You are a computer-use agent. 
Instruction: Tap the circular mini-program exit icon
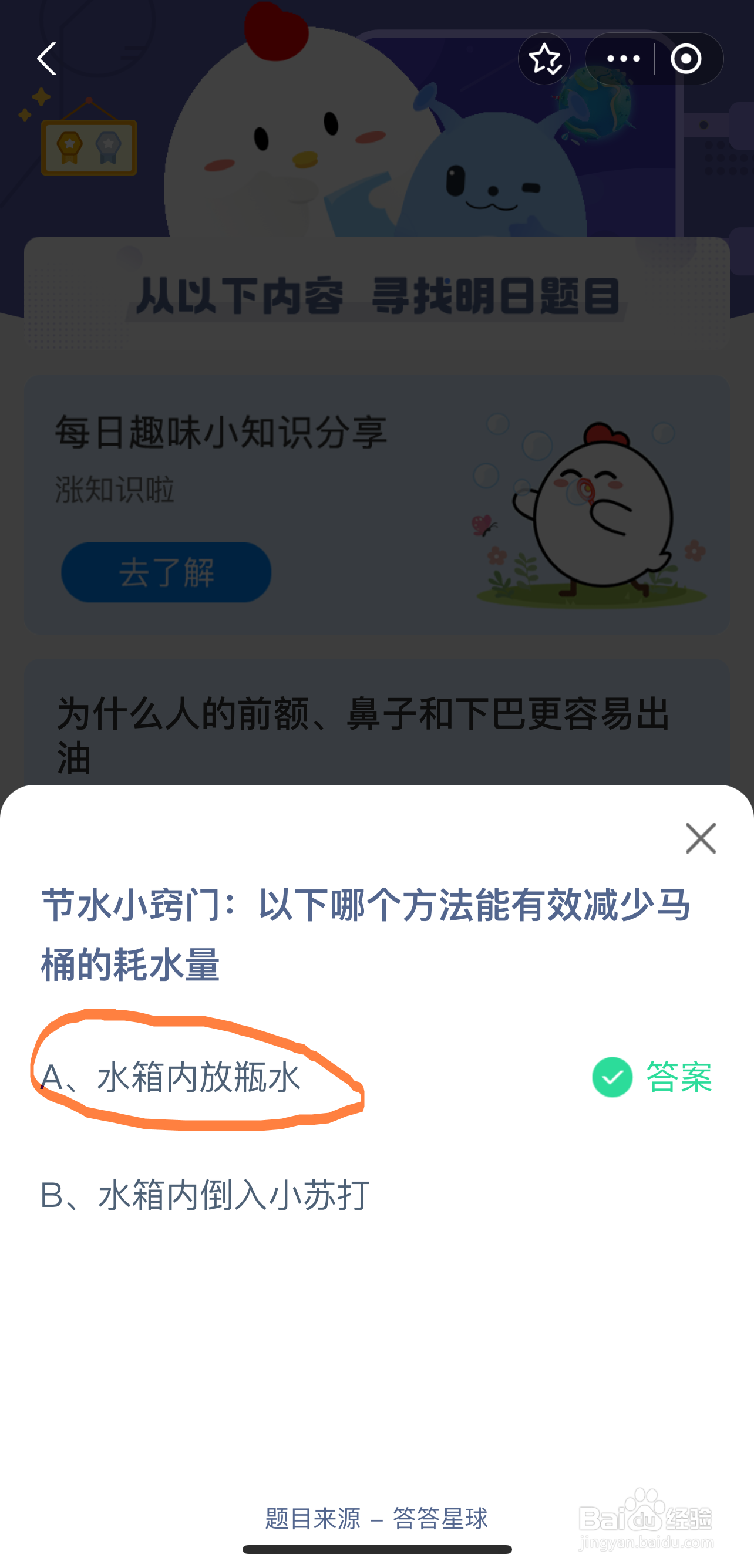pyautogui.click(x=686, y=59)
